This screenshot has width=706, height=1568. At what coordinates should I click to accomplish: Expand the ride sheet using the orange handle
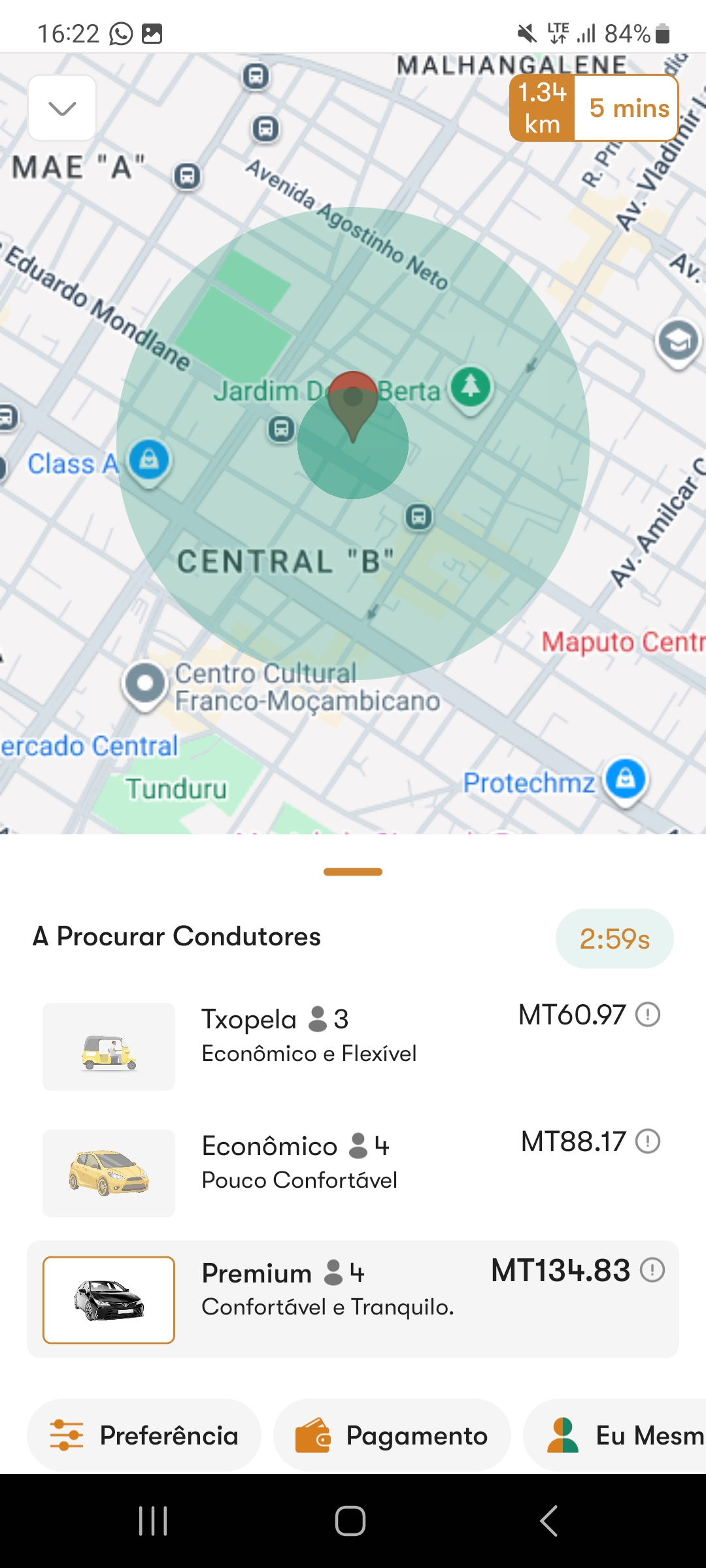(x=353, y=872)
